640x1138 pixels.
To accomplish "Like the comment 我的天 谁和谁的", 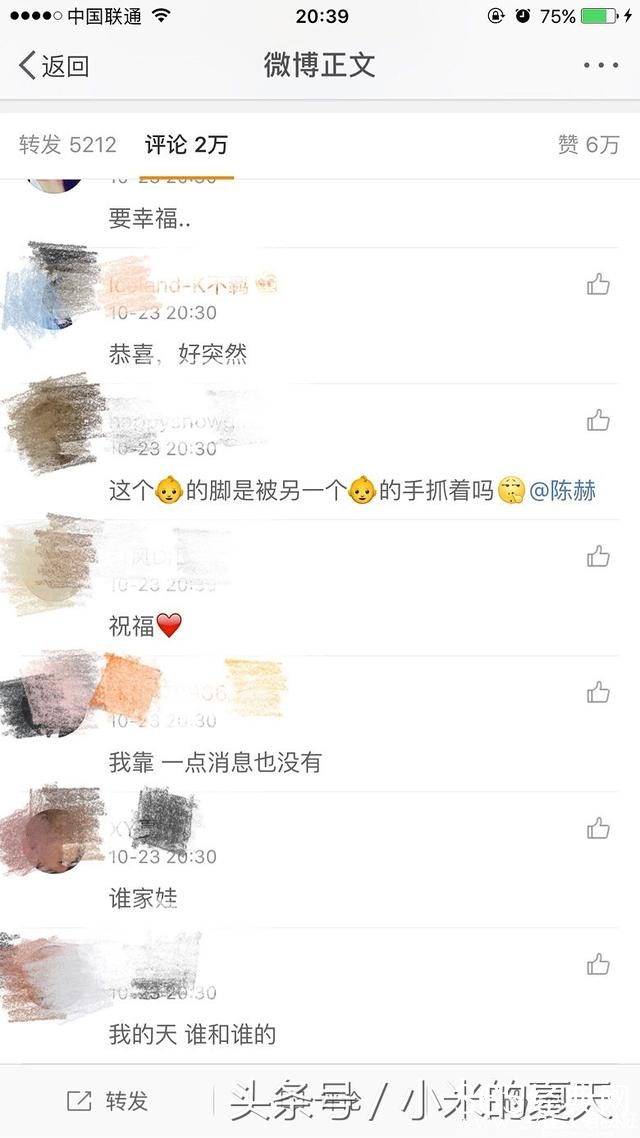I will click(598, 965).
